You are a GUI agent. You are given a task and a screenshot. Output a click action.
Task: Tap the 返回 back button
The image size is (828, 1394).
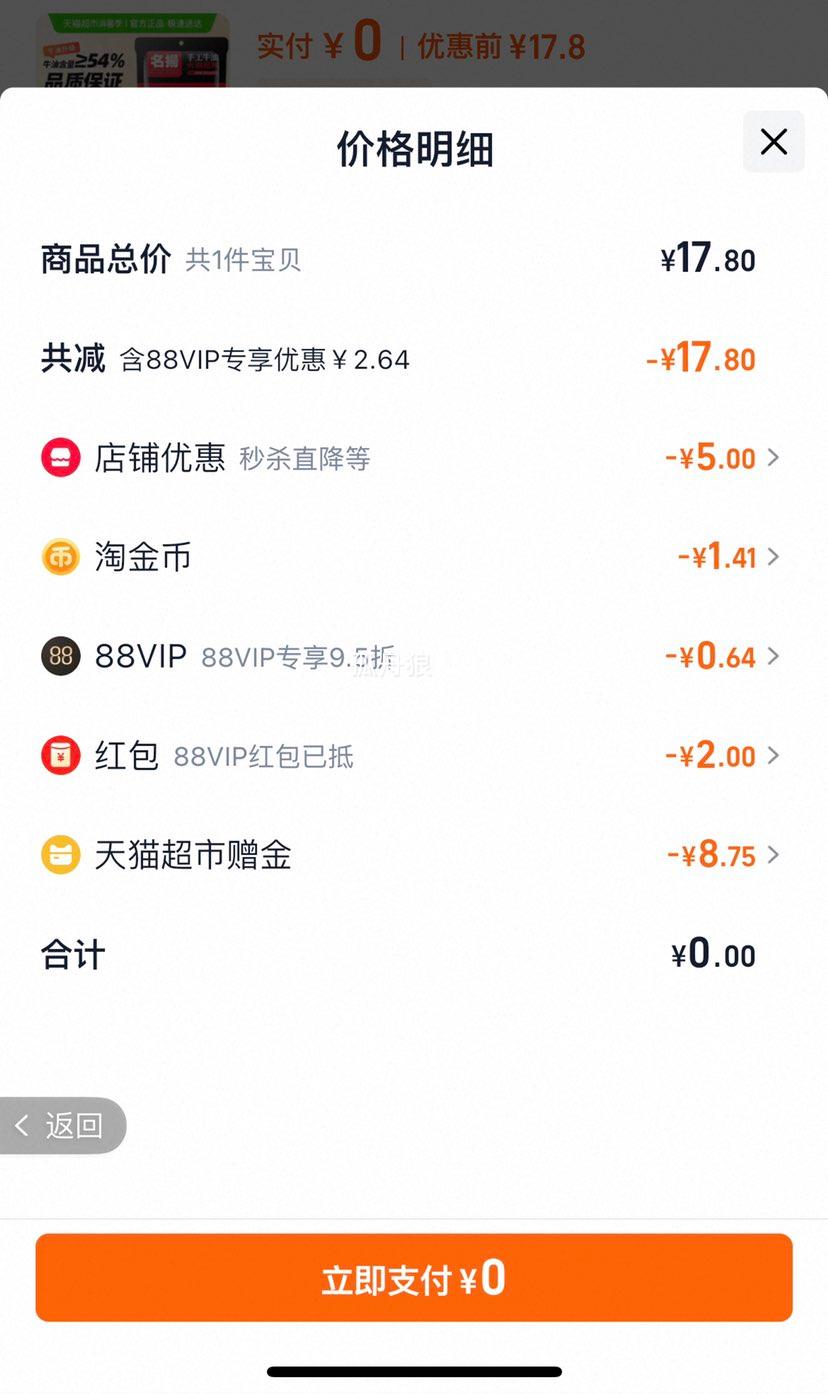[x=62, y=1126]
